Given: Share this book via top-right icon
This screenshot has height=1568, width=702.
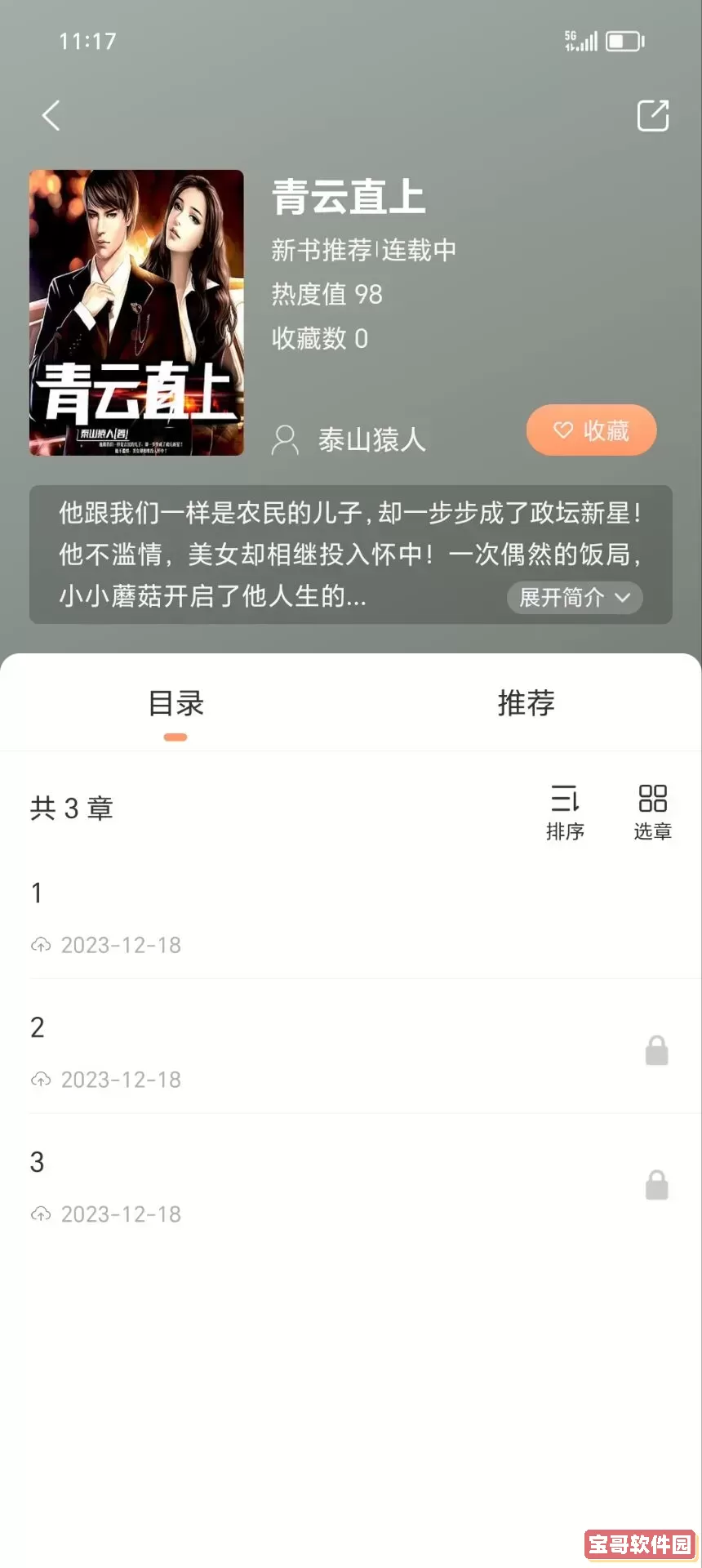Looking at the screenshot, I should point(652,116).
